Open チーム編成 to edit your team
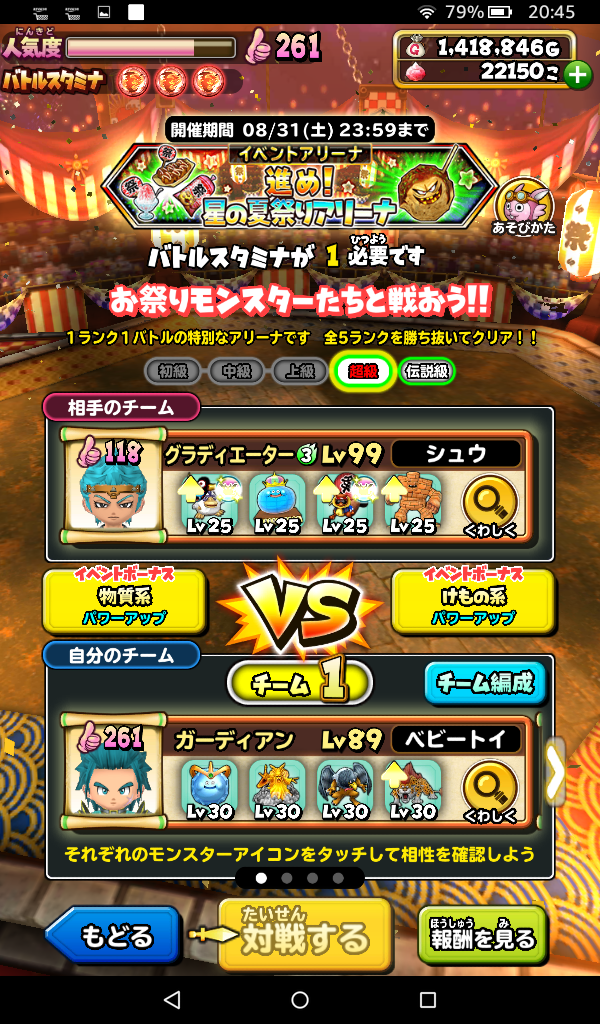Screen dimensions: 600x1024 [486, 685]
